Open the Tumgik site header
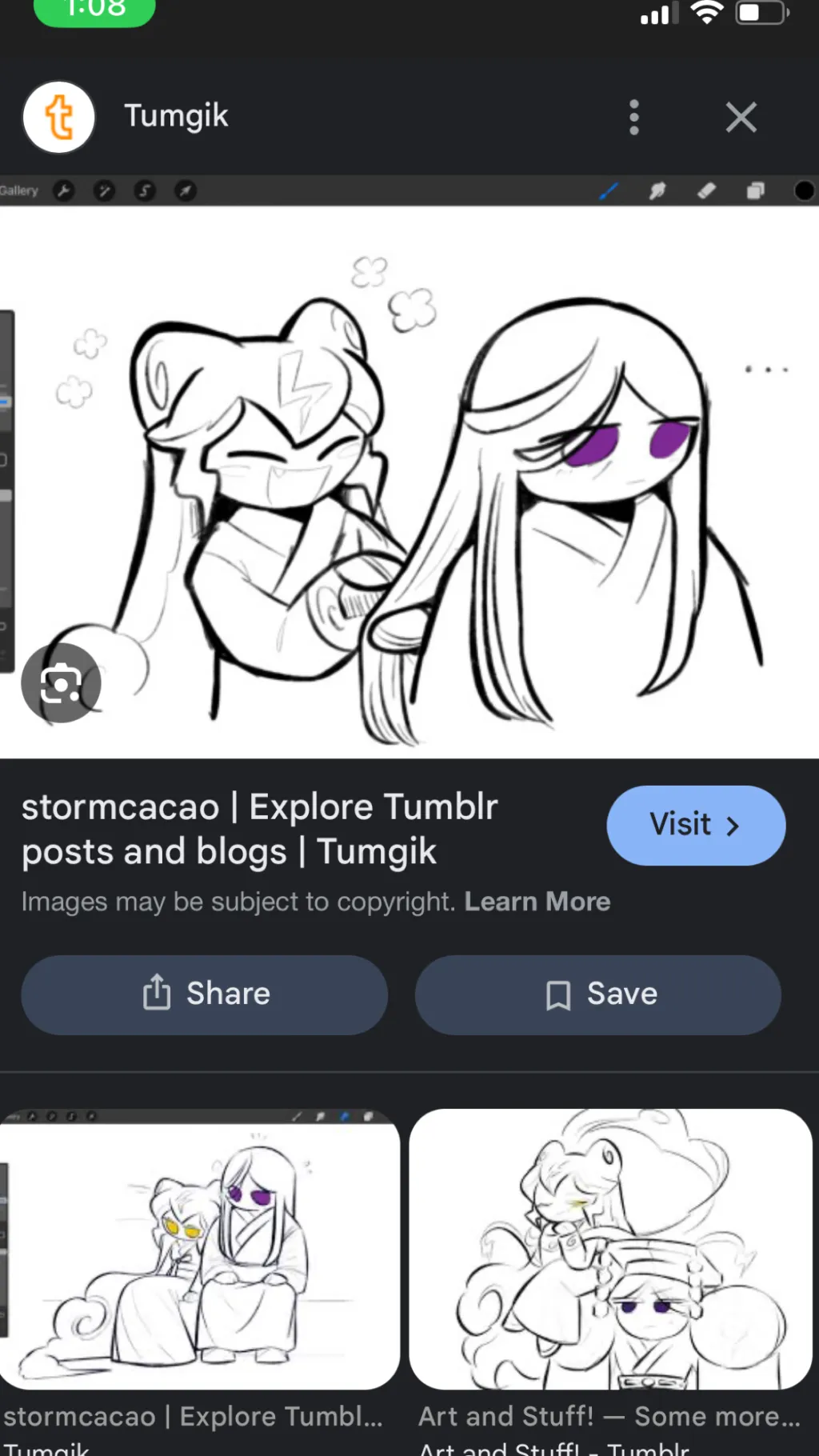This screenshot has height=1456, width=819. 176,117
